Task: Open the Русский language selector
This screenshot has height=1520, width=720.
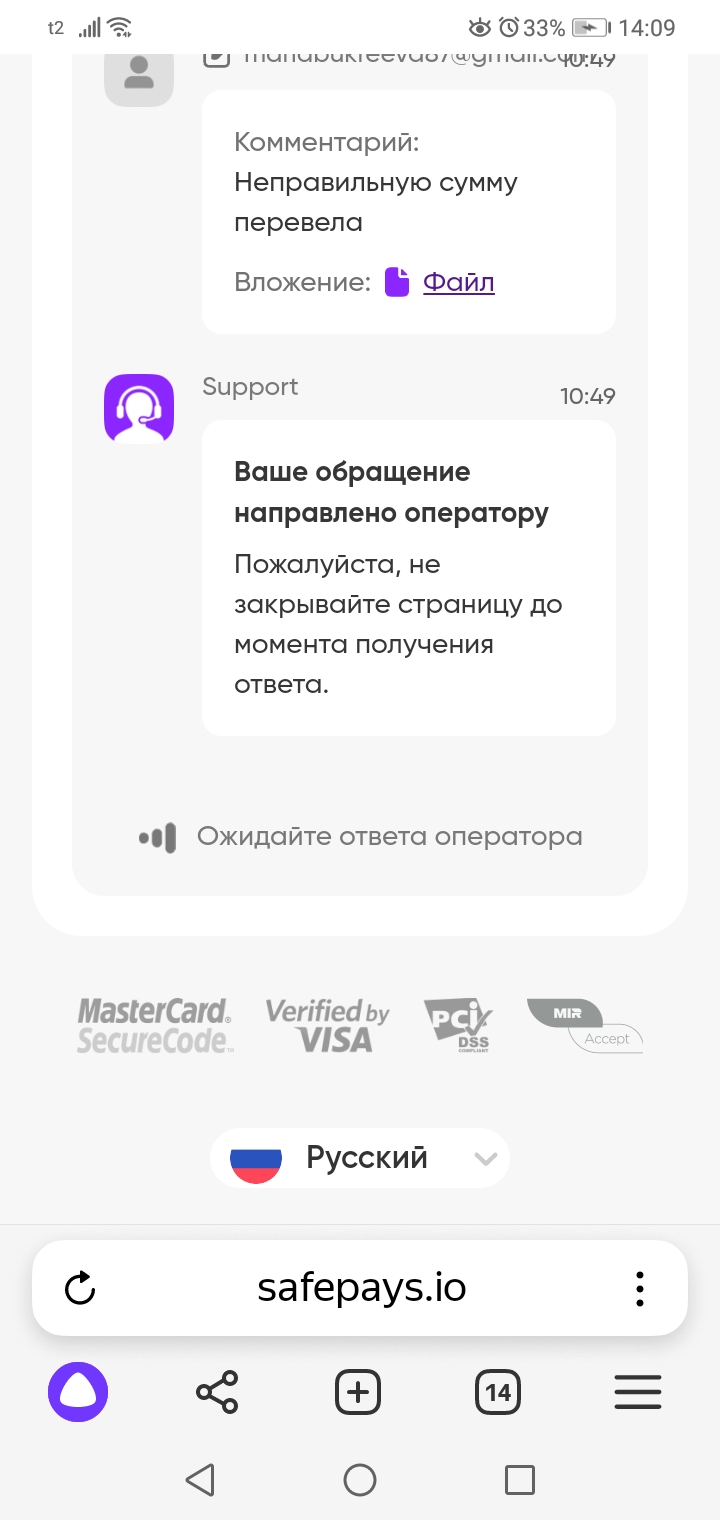Action: click(x=360, y=1157)
